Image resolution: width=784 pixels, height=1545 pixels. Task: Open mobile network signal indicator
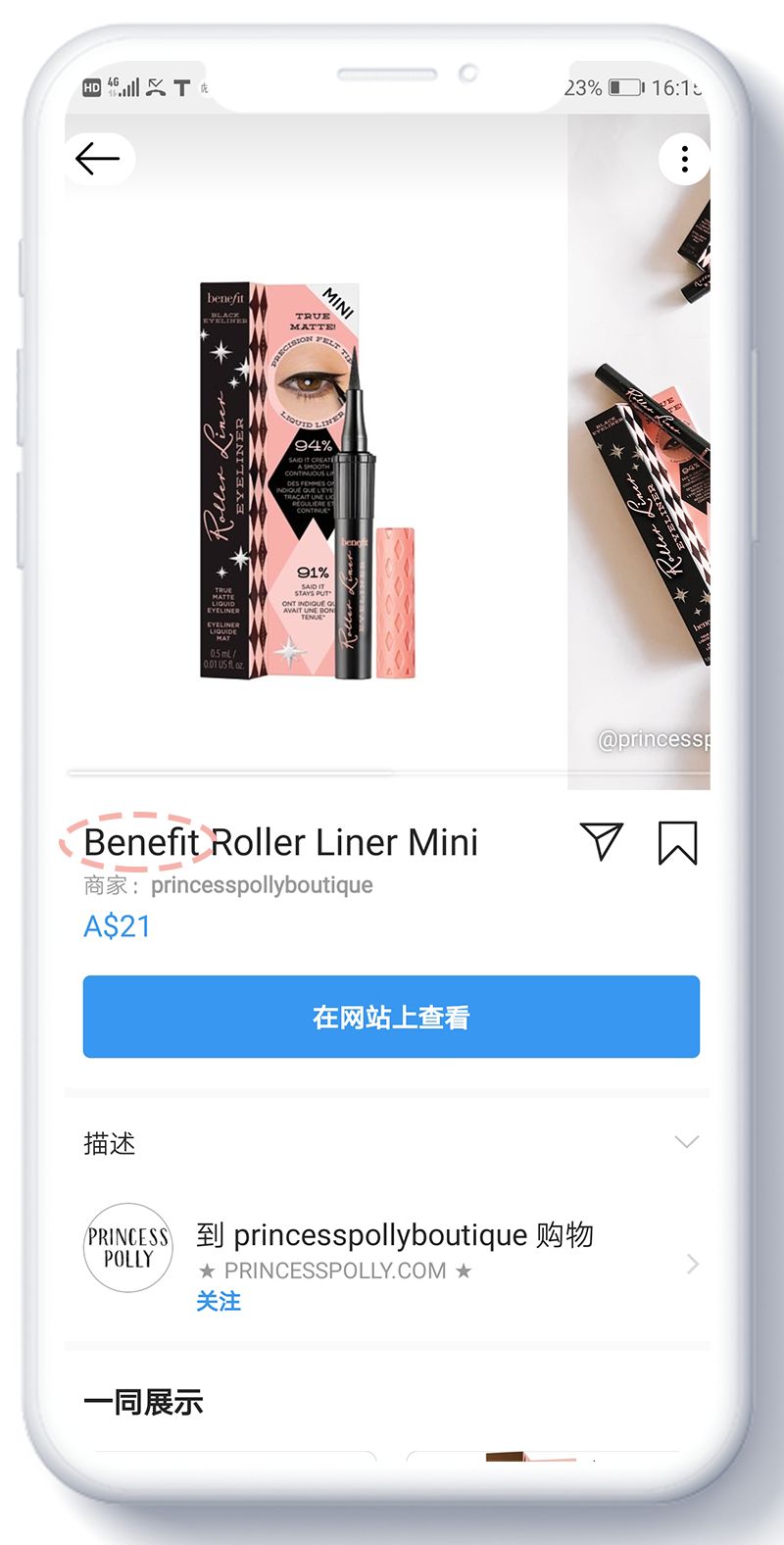pyautogui.click(x=129, y=88)
